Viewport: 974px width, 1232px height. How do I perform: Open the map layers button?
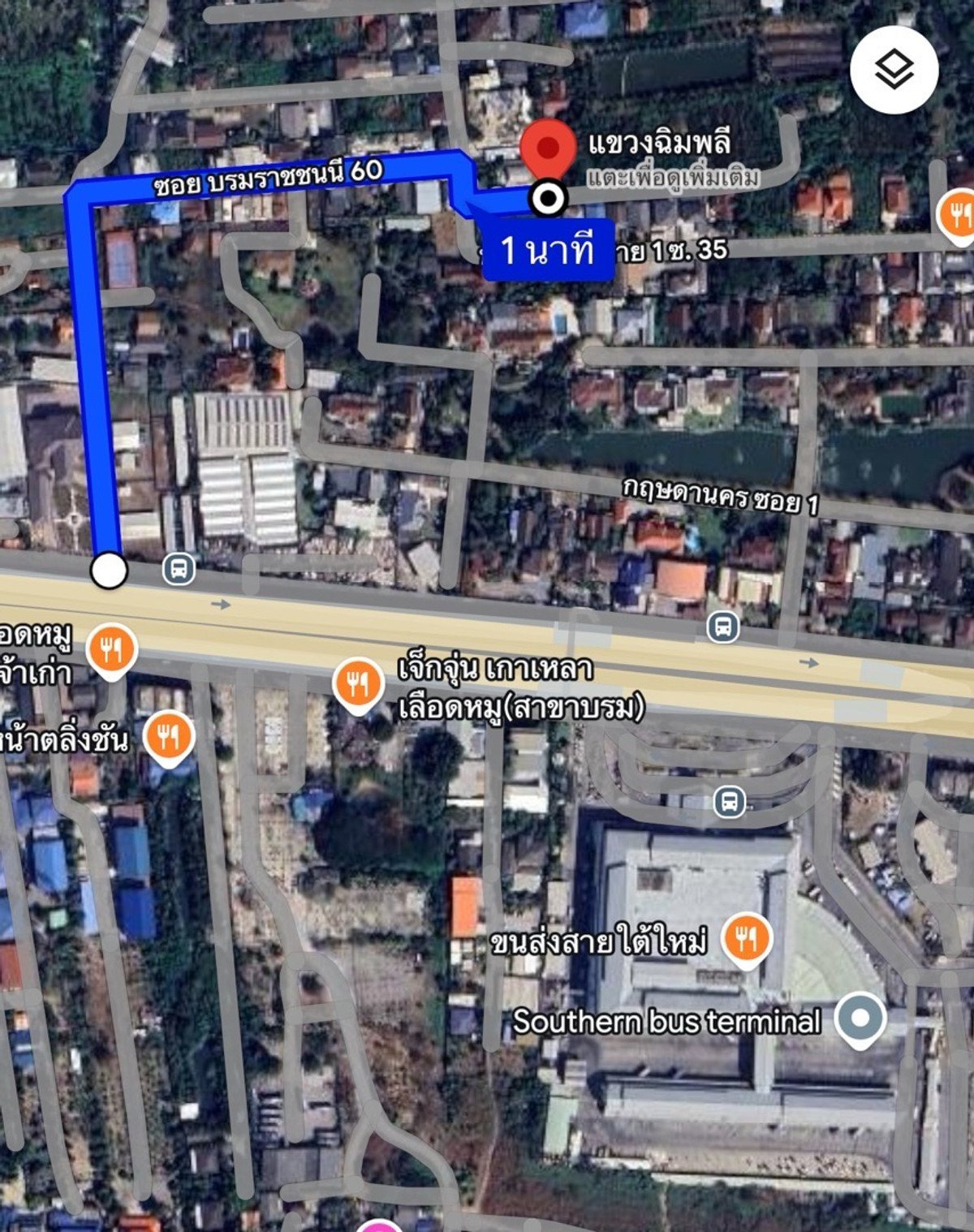click(x=894, y=70)
